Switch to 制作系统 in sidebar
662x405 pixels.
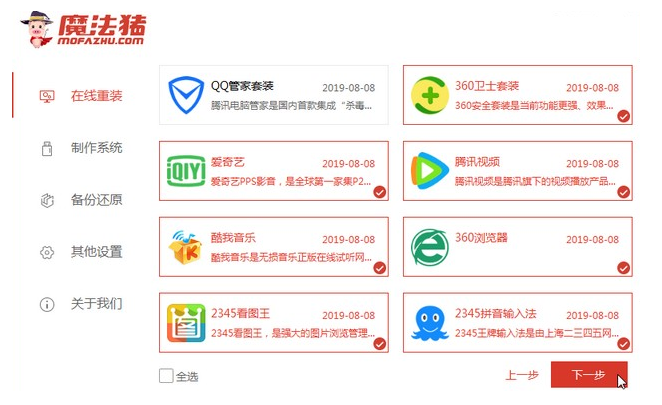96,148
